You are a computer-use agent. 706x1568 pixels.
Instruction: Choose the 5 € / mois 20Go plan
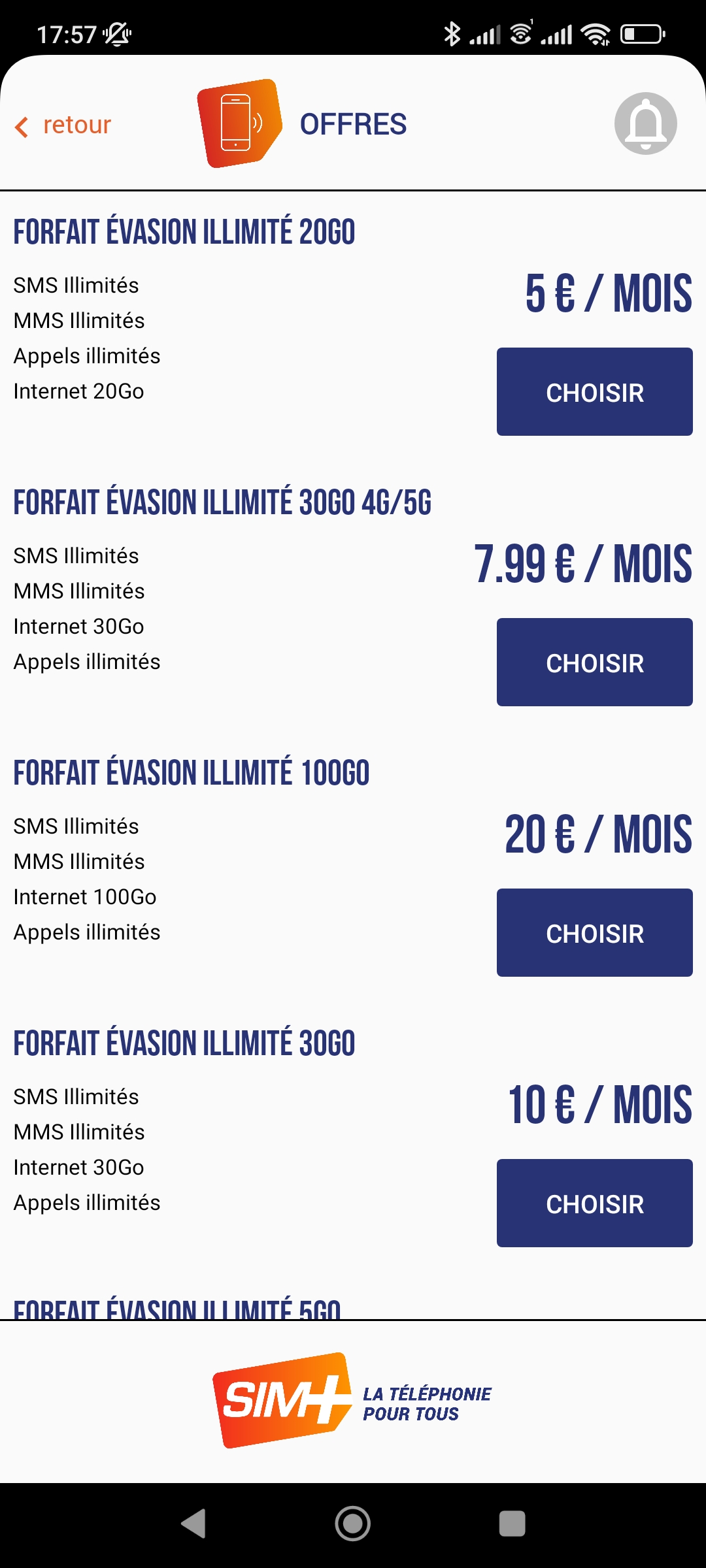coord(594,392)
